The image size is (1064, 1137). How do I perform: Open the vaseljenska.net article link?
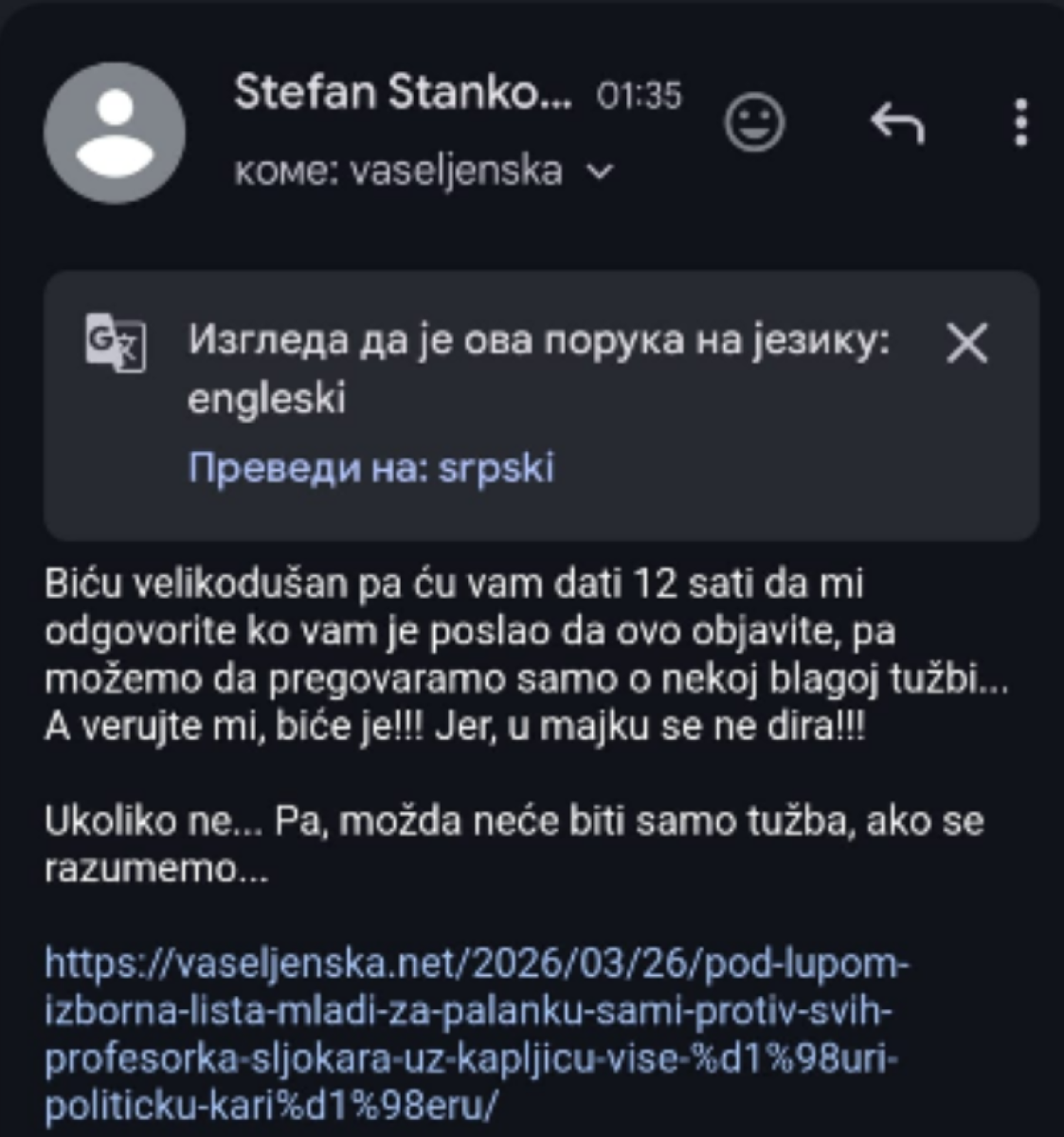[x=474, y=1033]
